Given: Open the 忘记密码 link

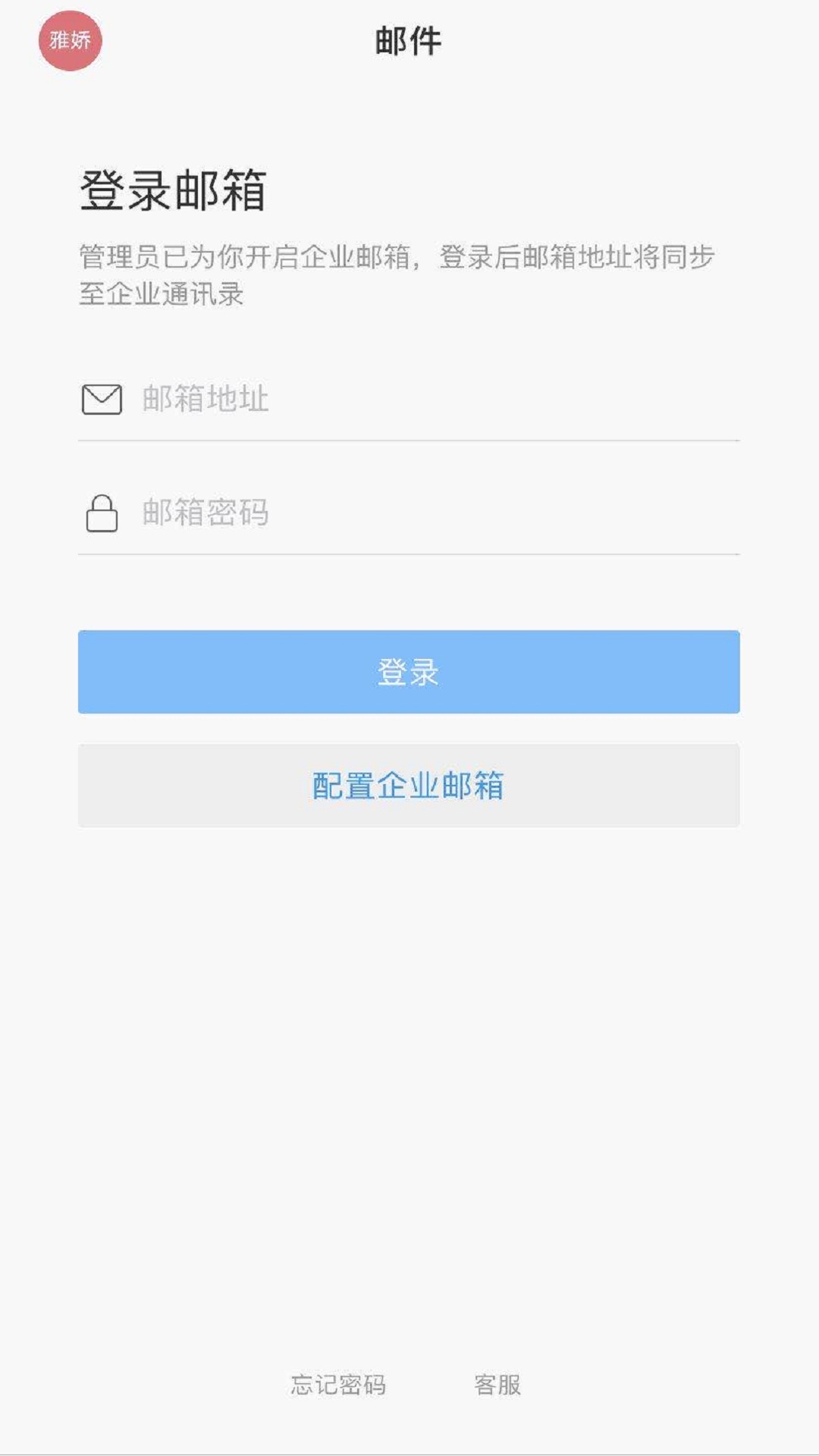Looking at the screenshot, I should pyautogui.click(x=338, y=1385).
